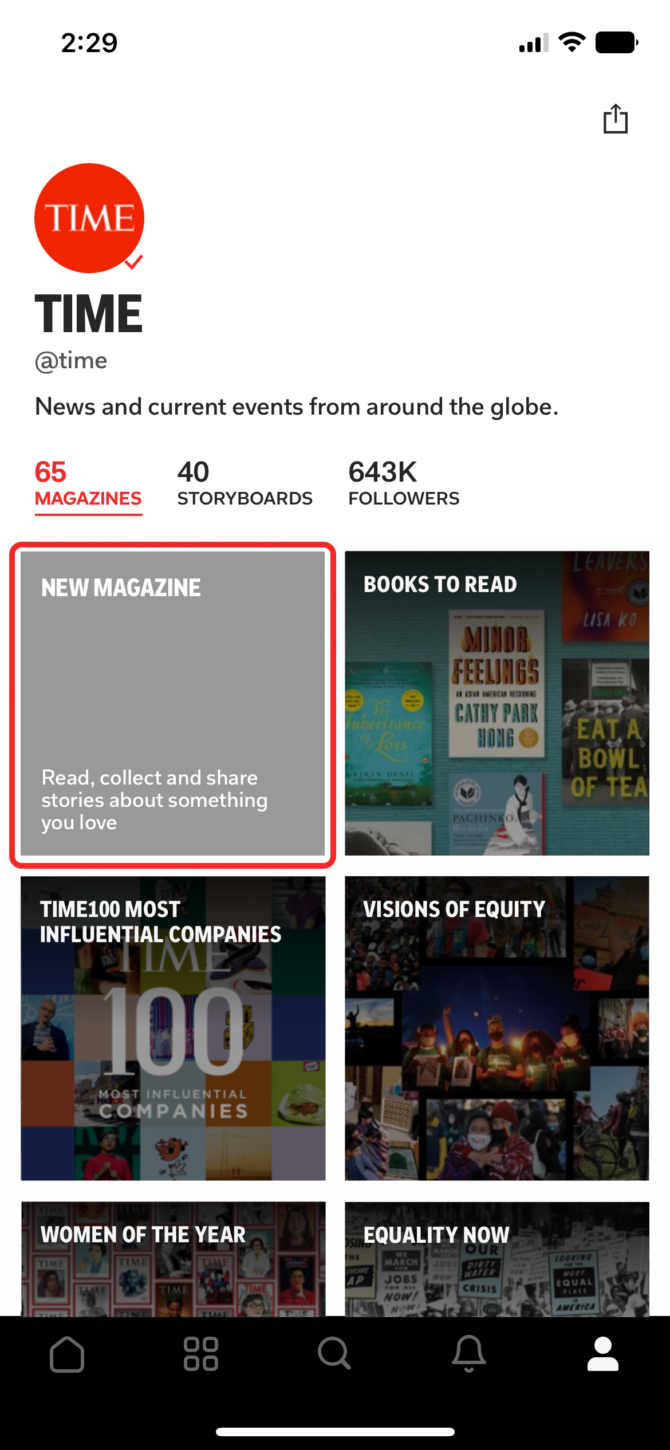Select the Magazines tab
The height and width of the screenshot is (1450, 670).
[x=88, y=483]
